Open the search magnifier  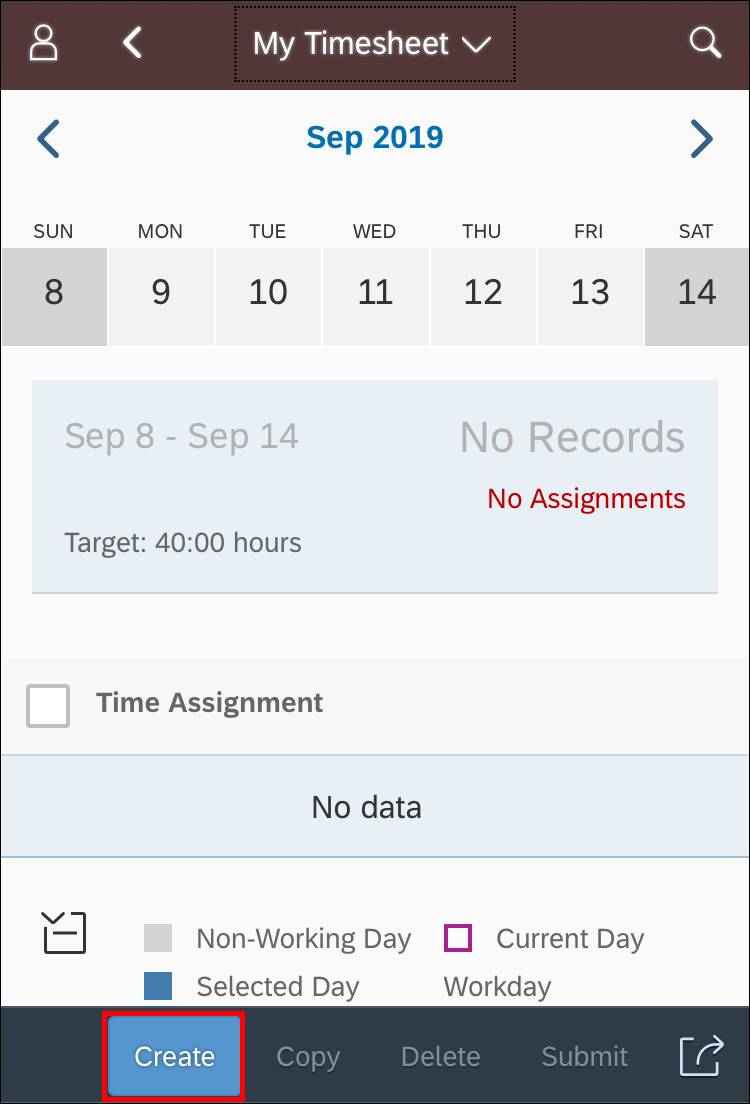pyautogui.click(x=705, y=43)
